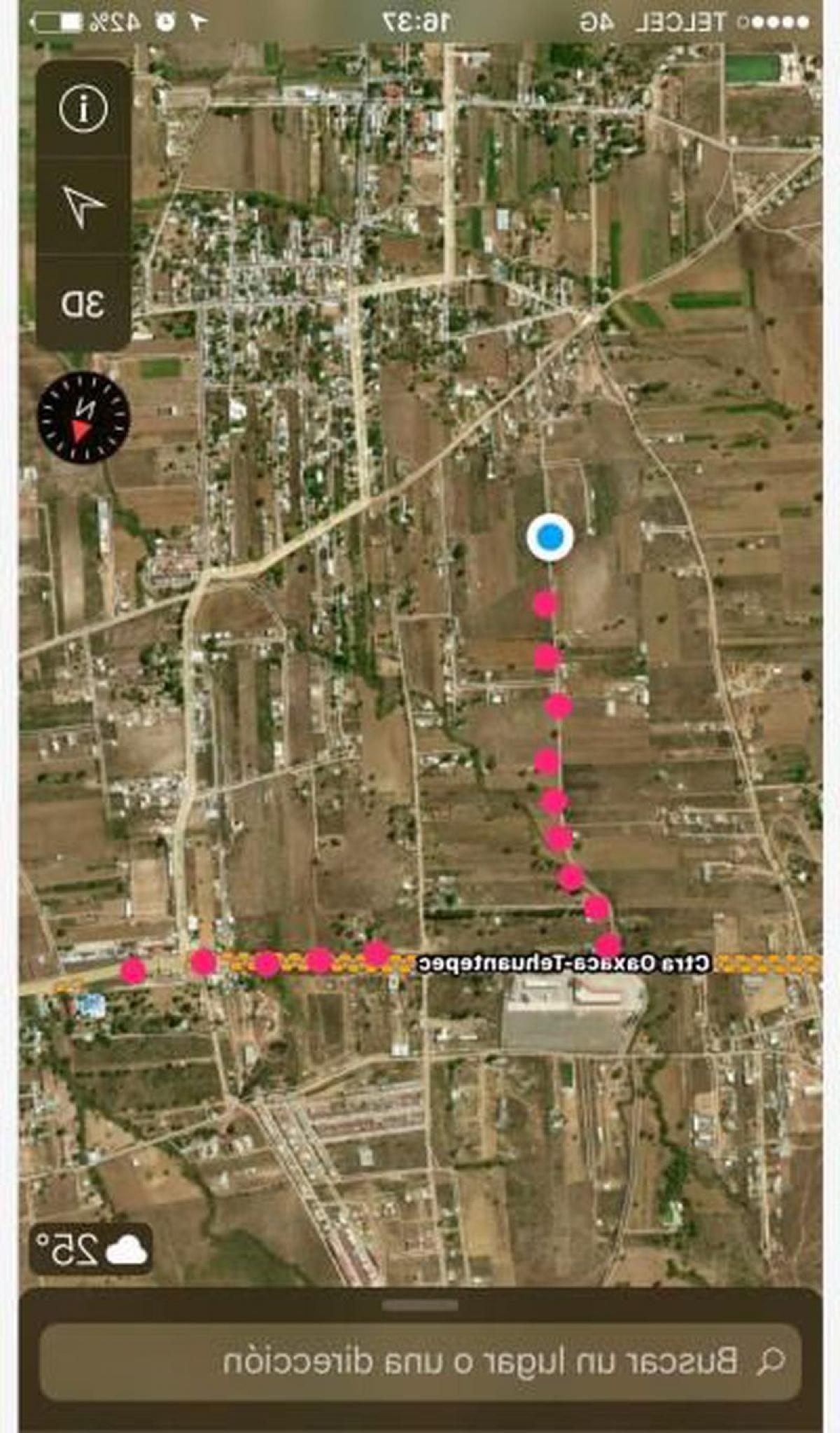Open the map type options from the Info button
840x1433 pixels.
click(x=86, y=110)
